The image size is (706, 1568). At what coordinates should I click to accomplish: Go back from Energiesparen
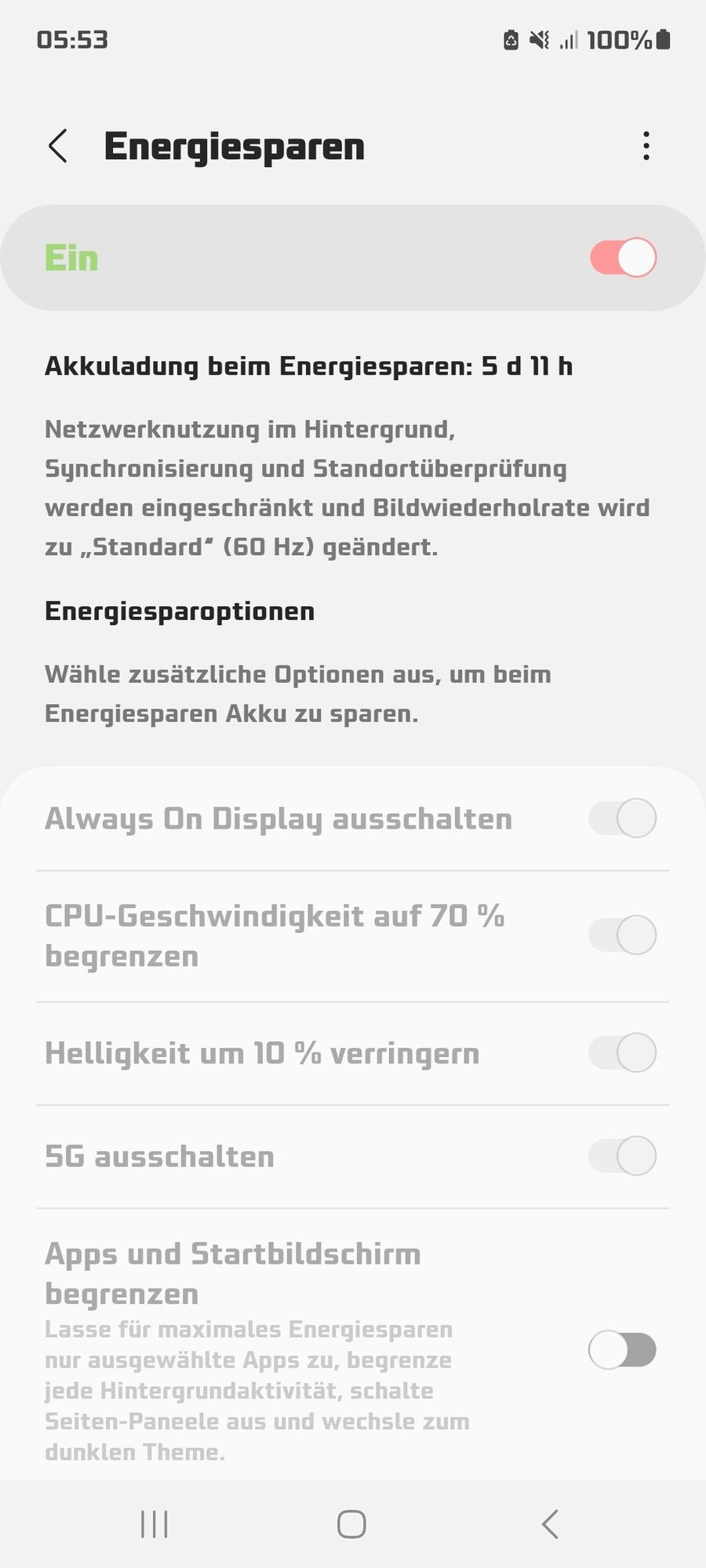click(x=58, y=146)
